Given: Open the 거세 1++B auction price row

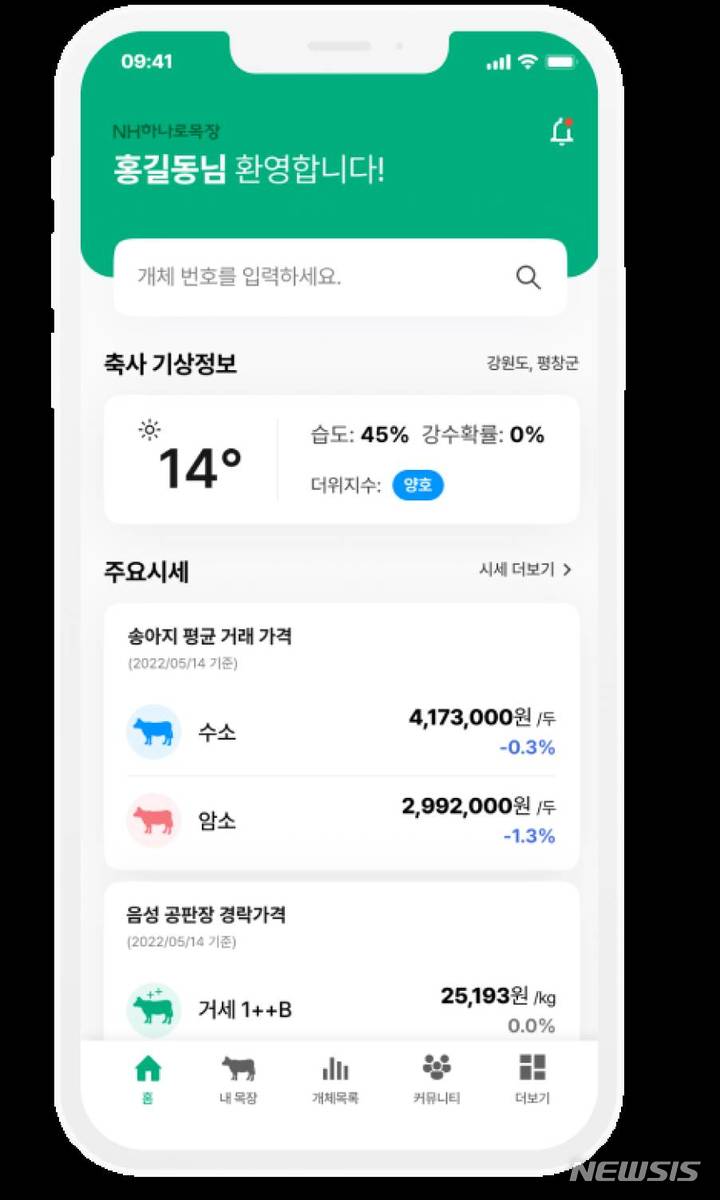Looking at the screenshot, I should point(341,1010).
